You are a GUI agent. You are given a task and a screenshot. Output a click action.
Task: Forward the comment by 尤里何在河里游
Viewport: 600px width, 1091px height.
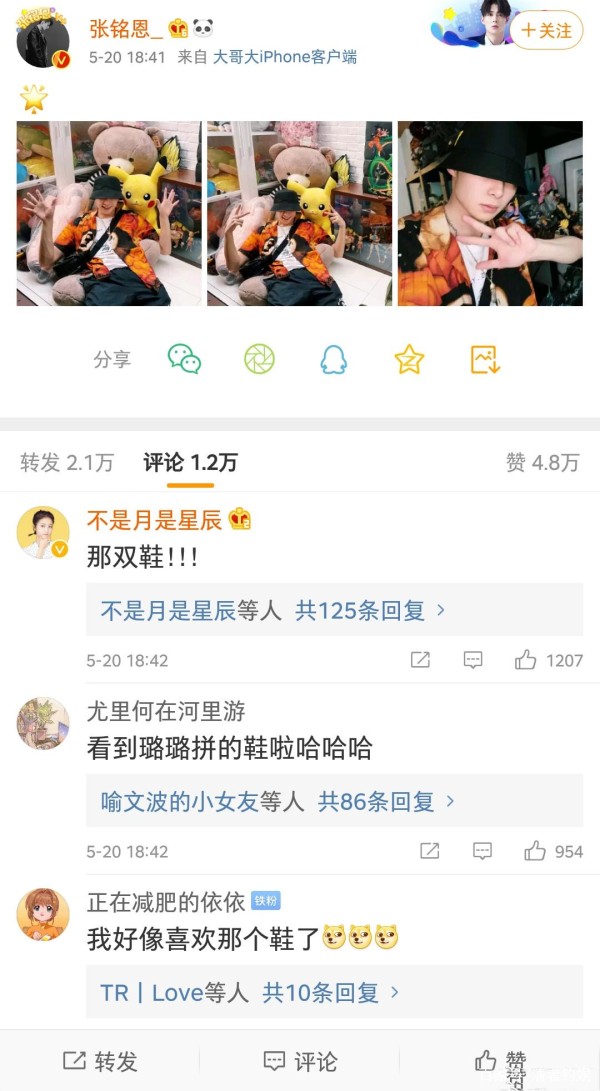[x=430, y=851]
